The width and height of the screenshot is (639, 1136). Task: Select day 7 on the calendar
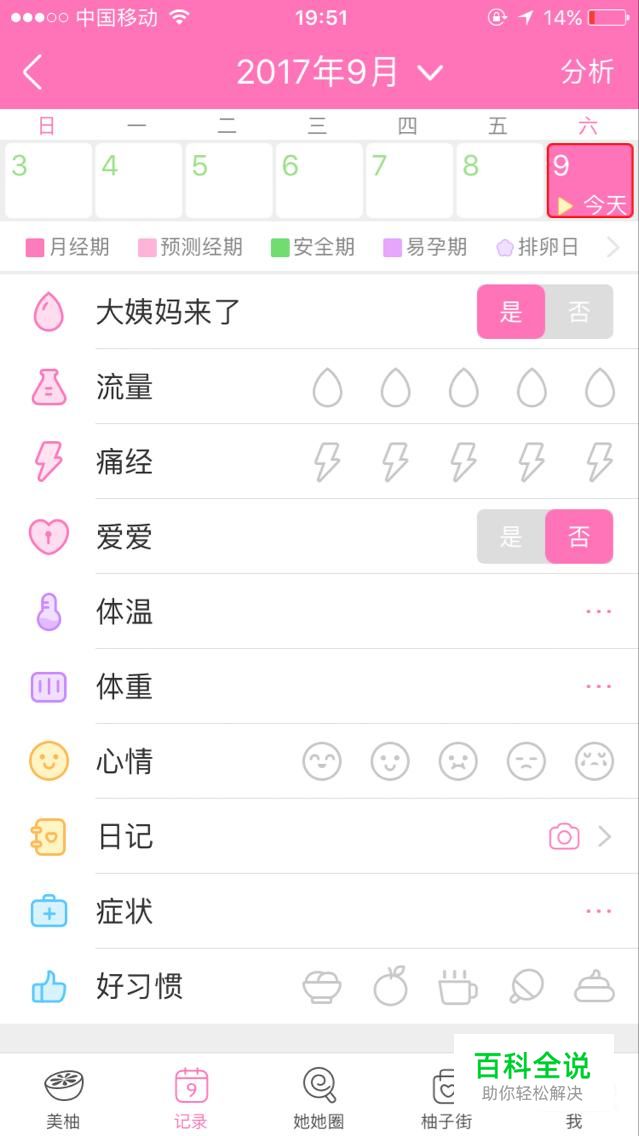pos(409,180)
